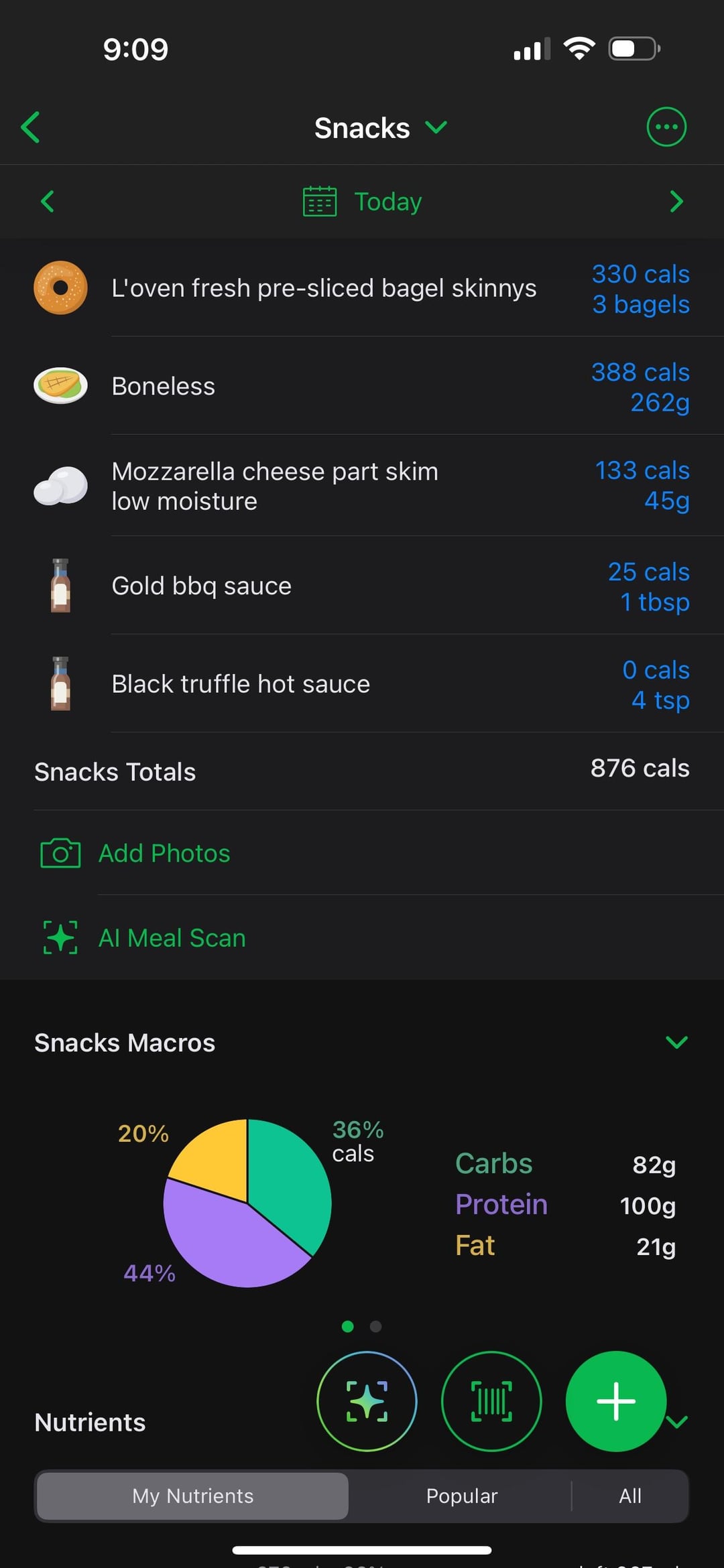Open the more options circle menu
This screenshot has width=724, height=1568.
click(x=666, y=127)
